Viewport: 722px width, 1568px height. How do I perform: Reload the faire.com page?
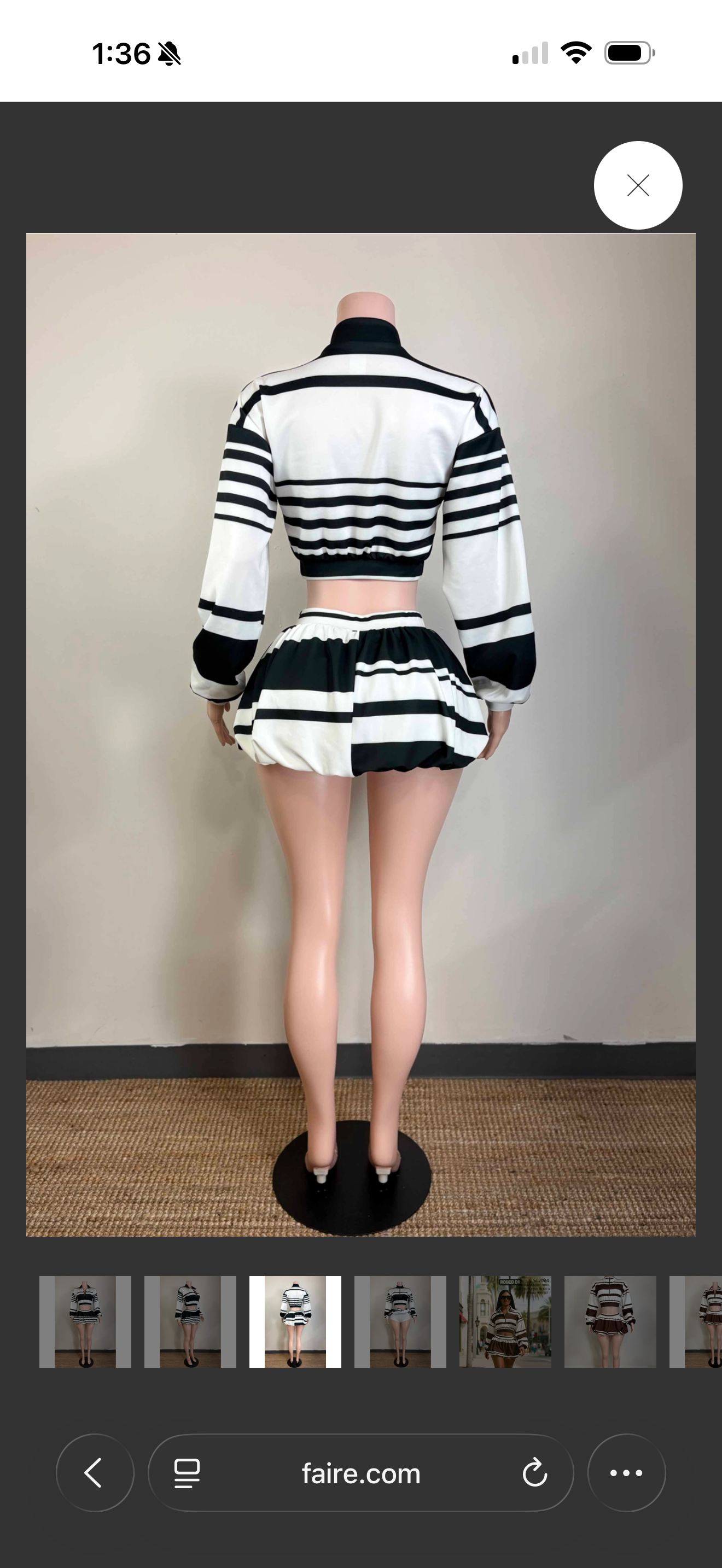534,1473
